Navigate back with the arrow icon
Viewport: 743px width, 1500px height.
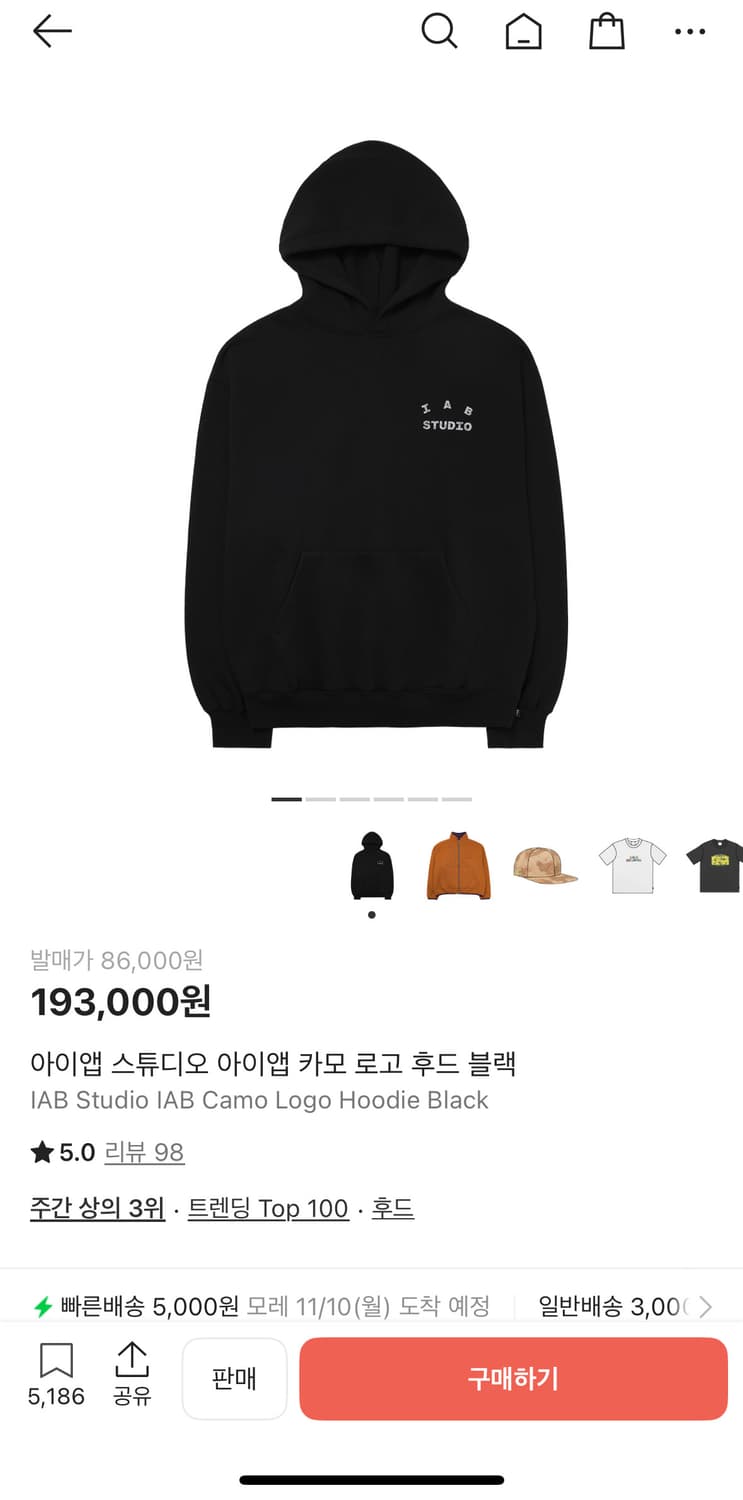click(52, 31)
